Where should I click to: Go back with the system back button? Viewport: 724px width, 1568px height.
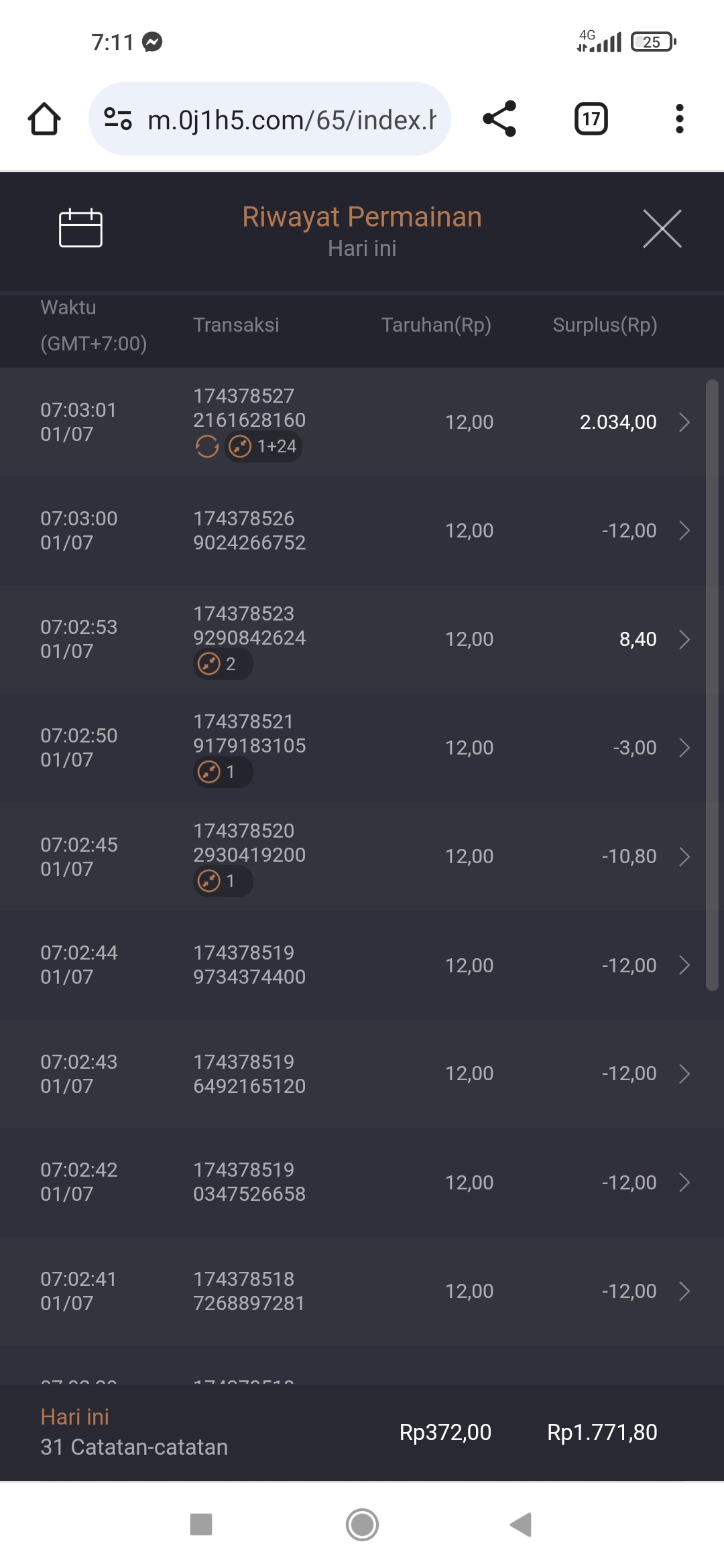pos(522,1524)
